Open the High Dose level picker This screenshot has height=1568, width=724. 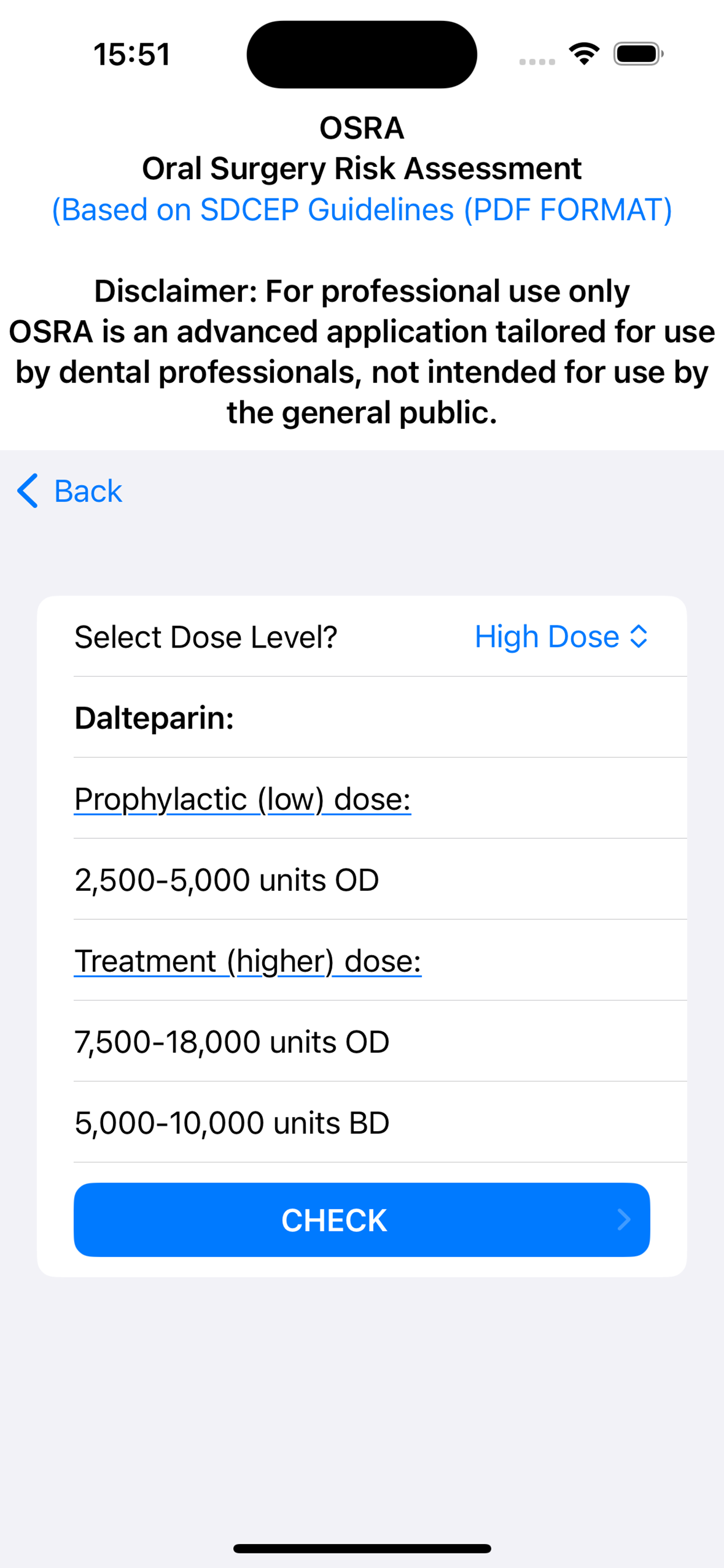(x=561, y=636)
